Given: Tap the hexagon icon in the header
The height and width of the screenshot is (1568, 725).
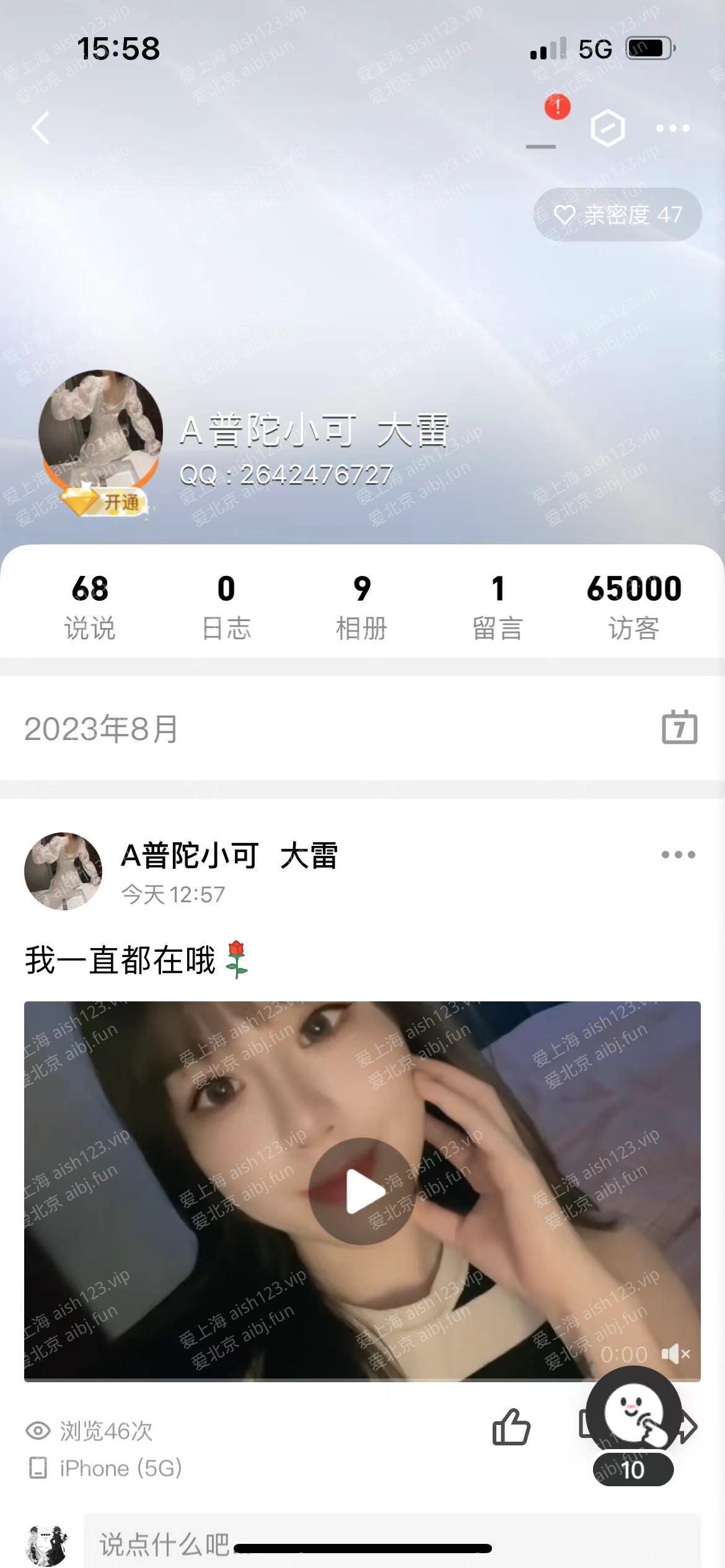Looking at the screenshot, I should pyautogui.click(x=607, y=128).
